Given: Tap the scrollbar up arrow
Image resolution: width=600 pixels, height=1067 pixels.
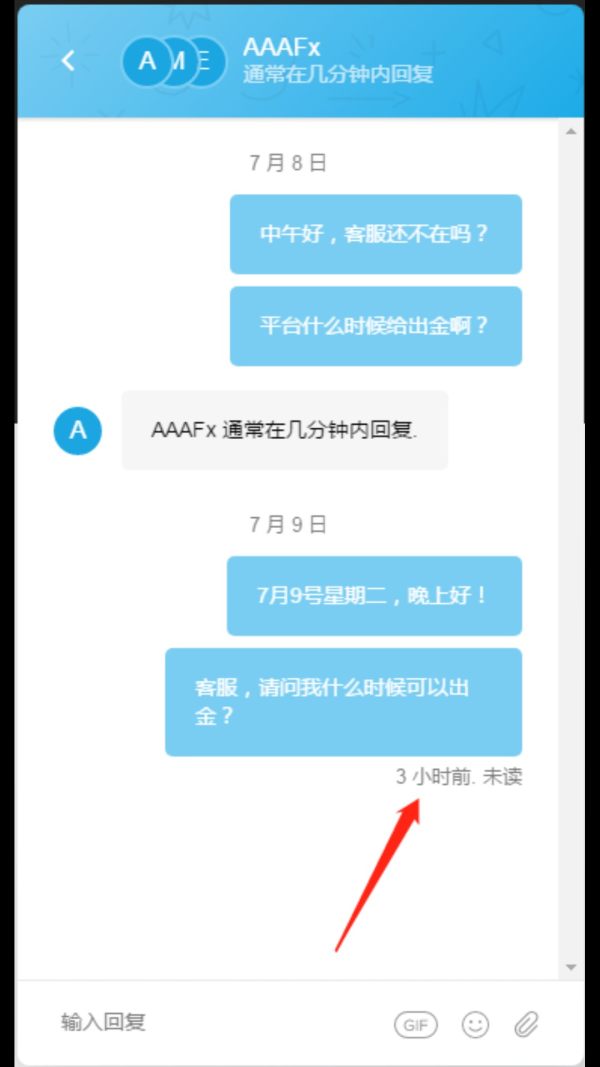Looking at the screenshot, I should 571,131.
